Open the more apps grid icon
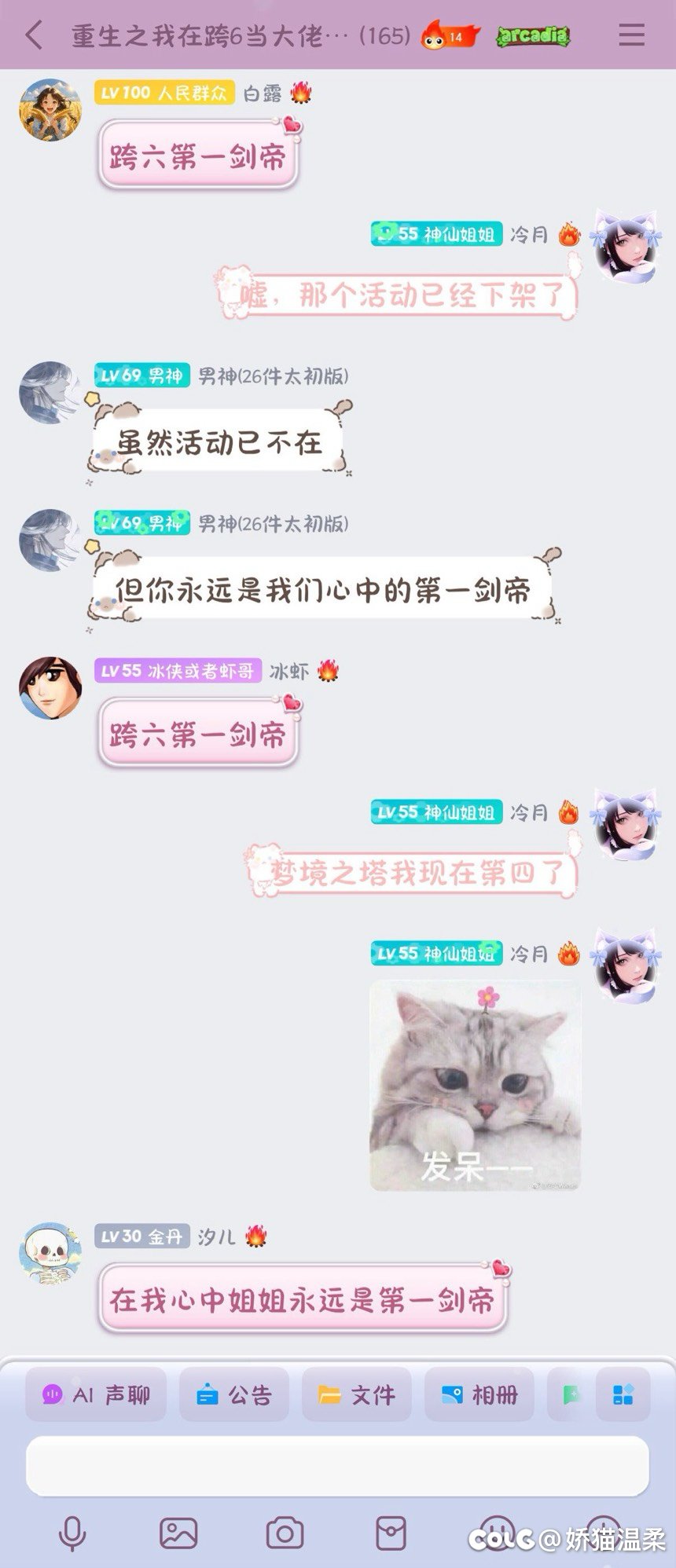This screenshot has width=676, height=1568. tap(623, 1394)
